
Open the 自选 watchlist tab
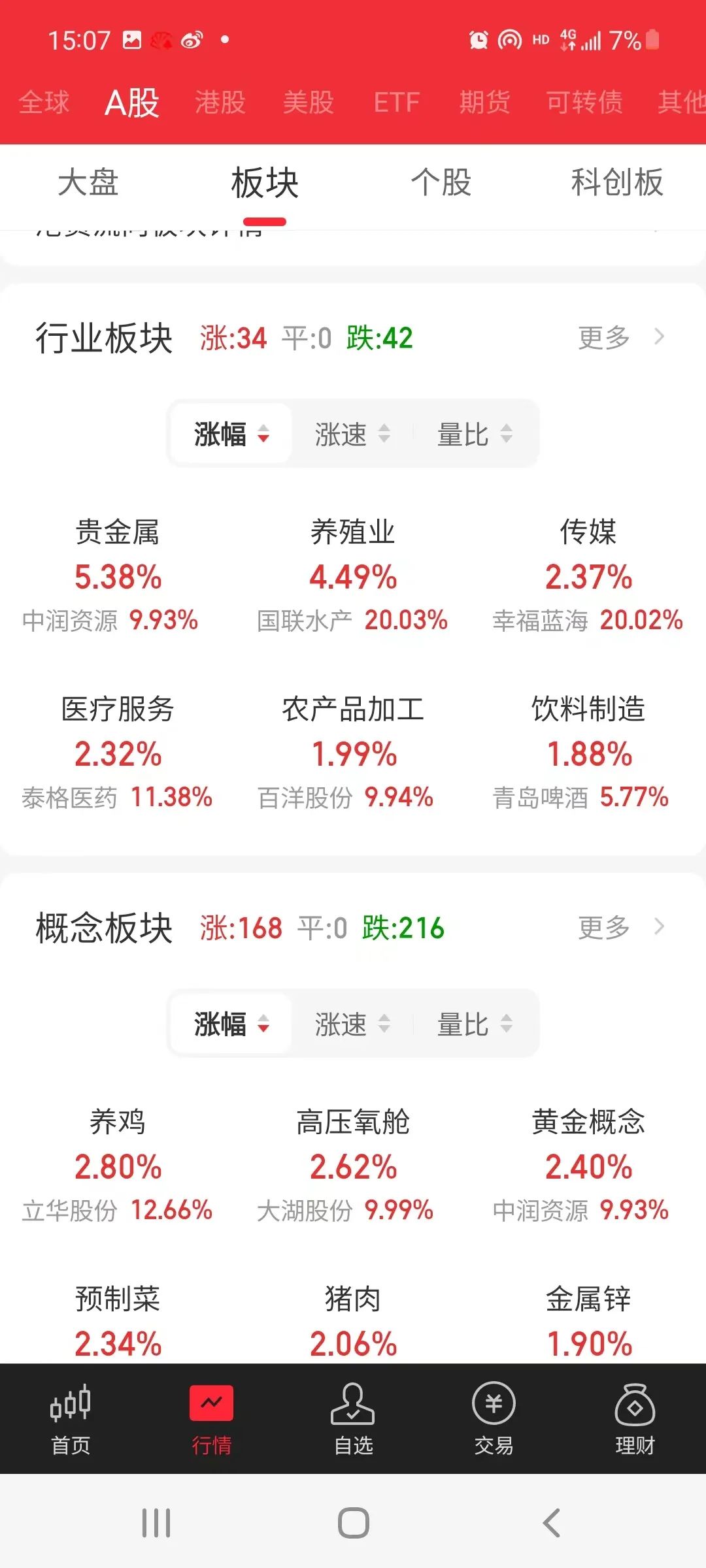353,1419
